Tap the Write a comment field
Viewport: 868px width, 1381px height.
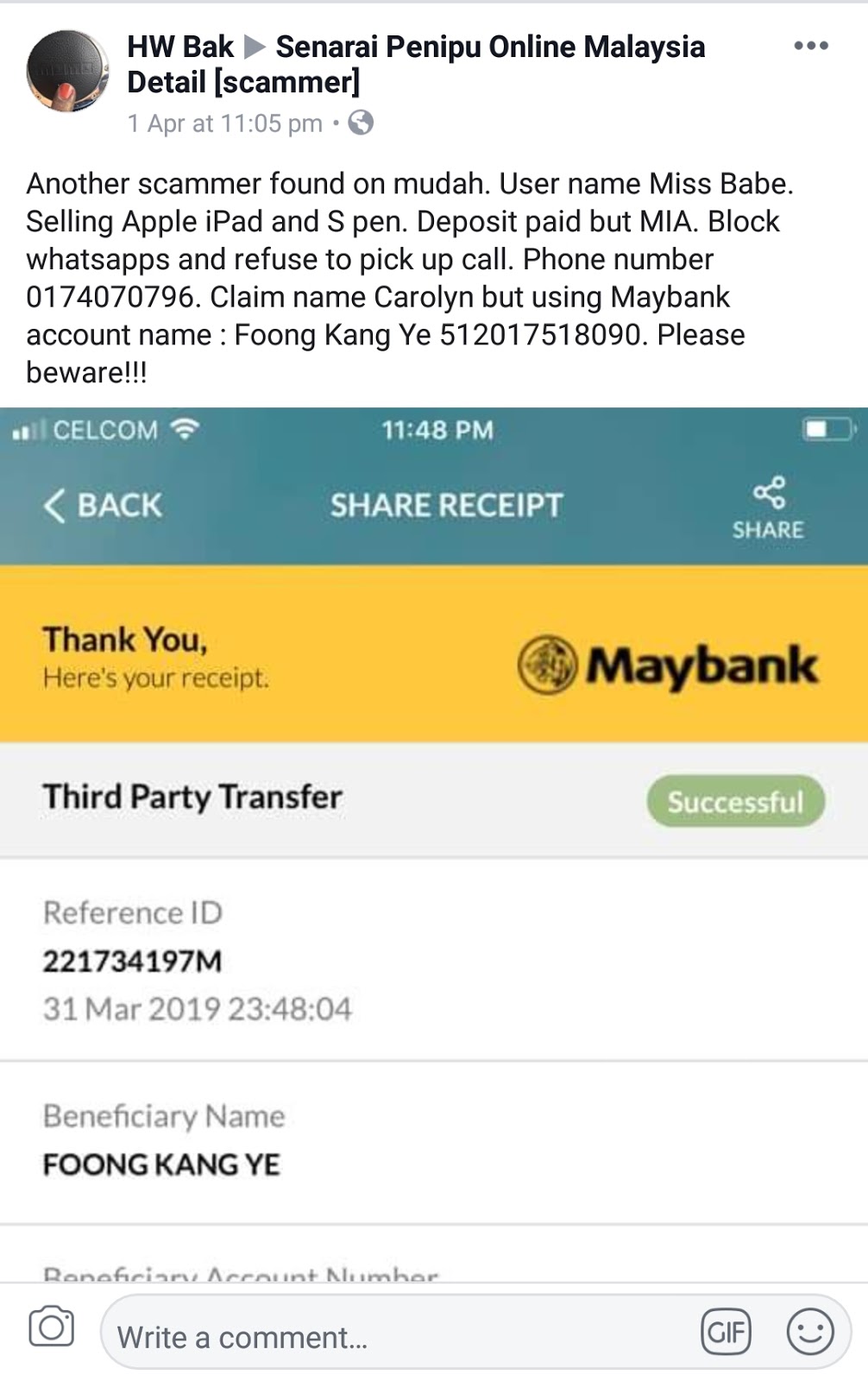point(397,1337)
